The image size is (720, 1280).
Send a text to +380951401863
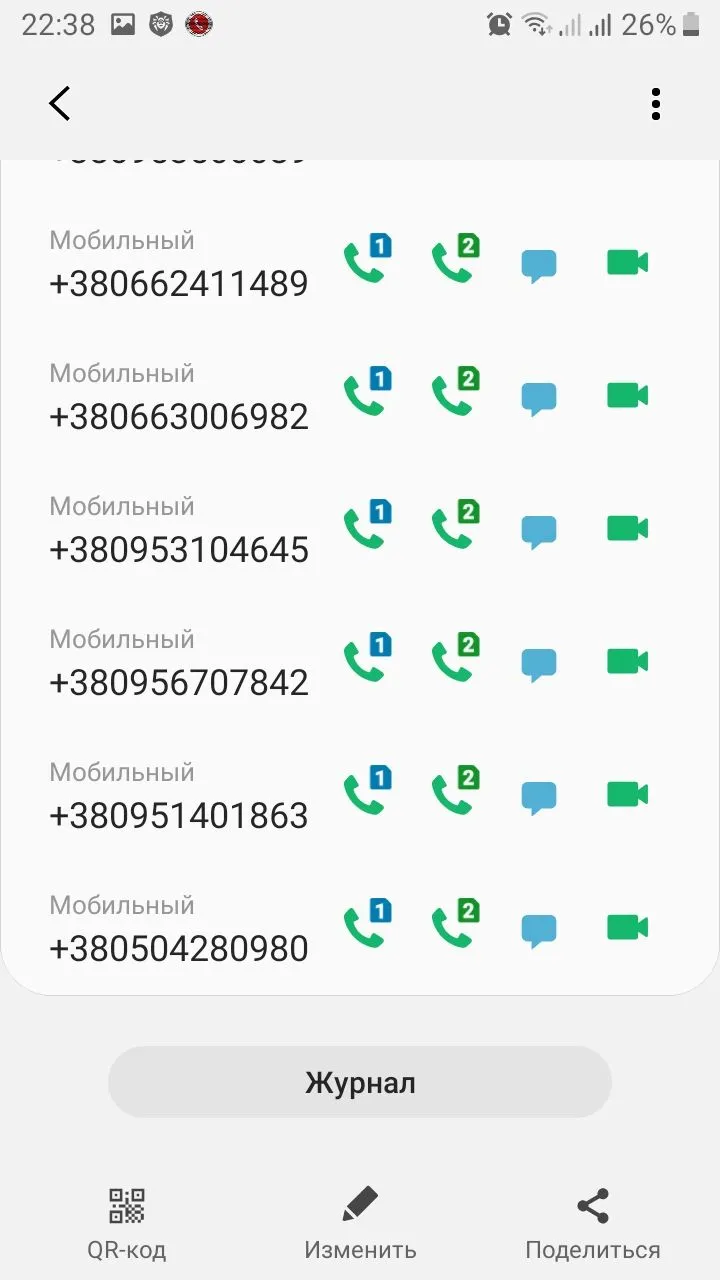click(539, 797)
